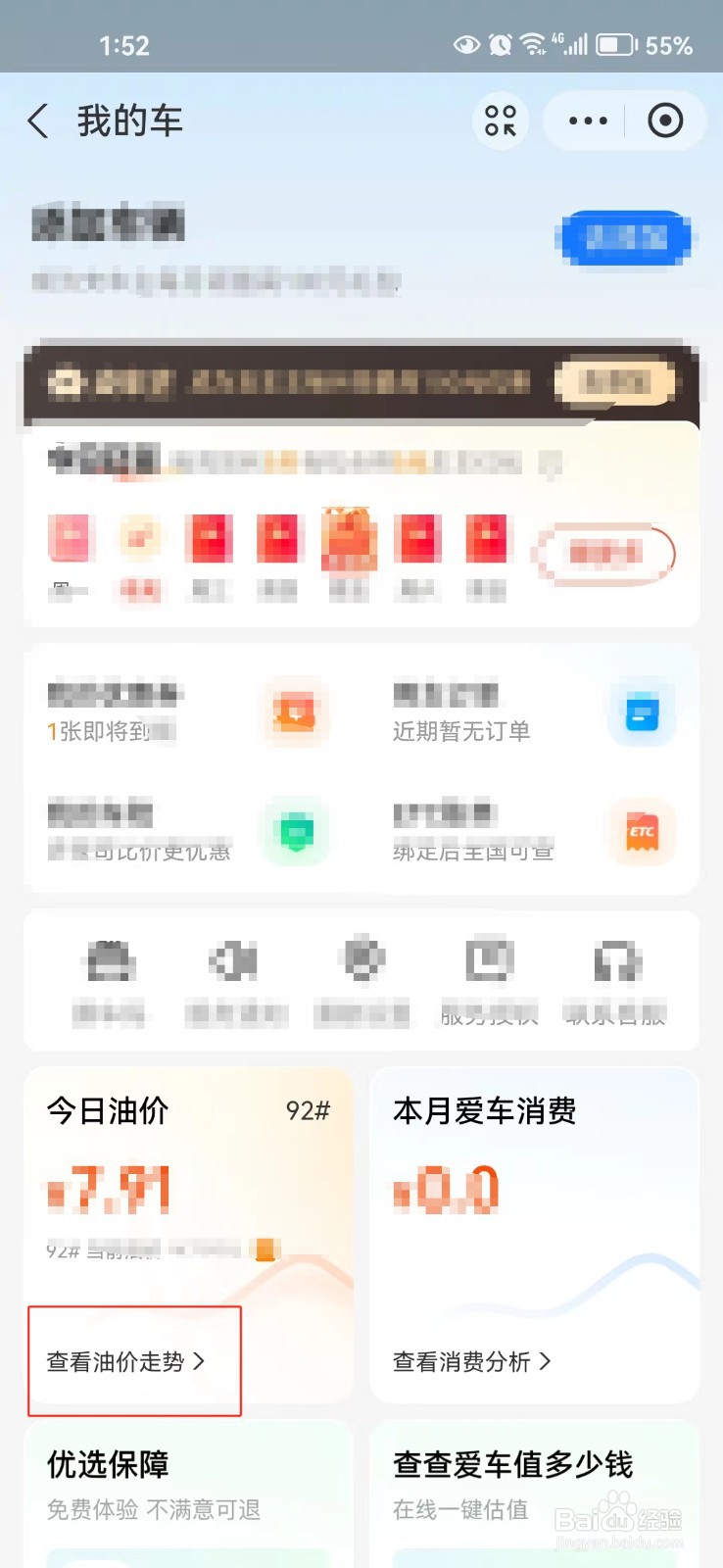Image resolution: width=723 pixels, height=1568 pixels.
Task: Tap the ETC ticket icon beside 绑定后全国可查
Action: coord(642,831)
